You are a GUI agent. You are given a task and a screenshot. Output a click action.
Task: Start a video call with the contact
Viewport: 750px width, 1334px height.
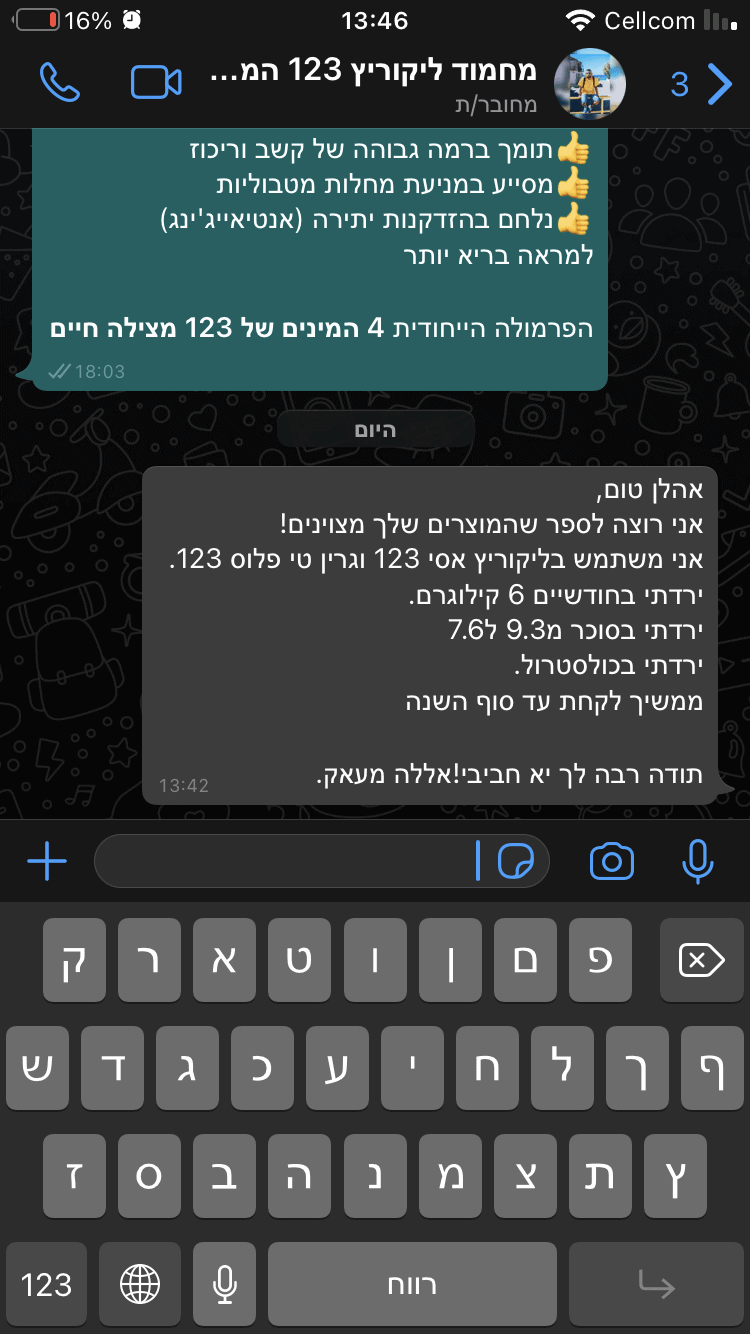(156, 82)
